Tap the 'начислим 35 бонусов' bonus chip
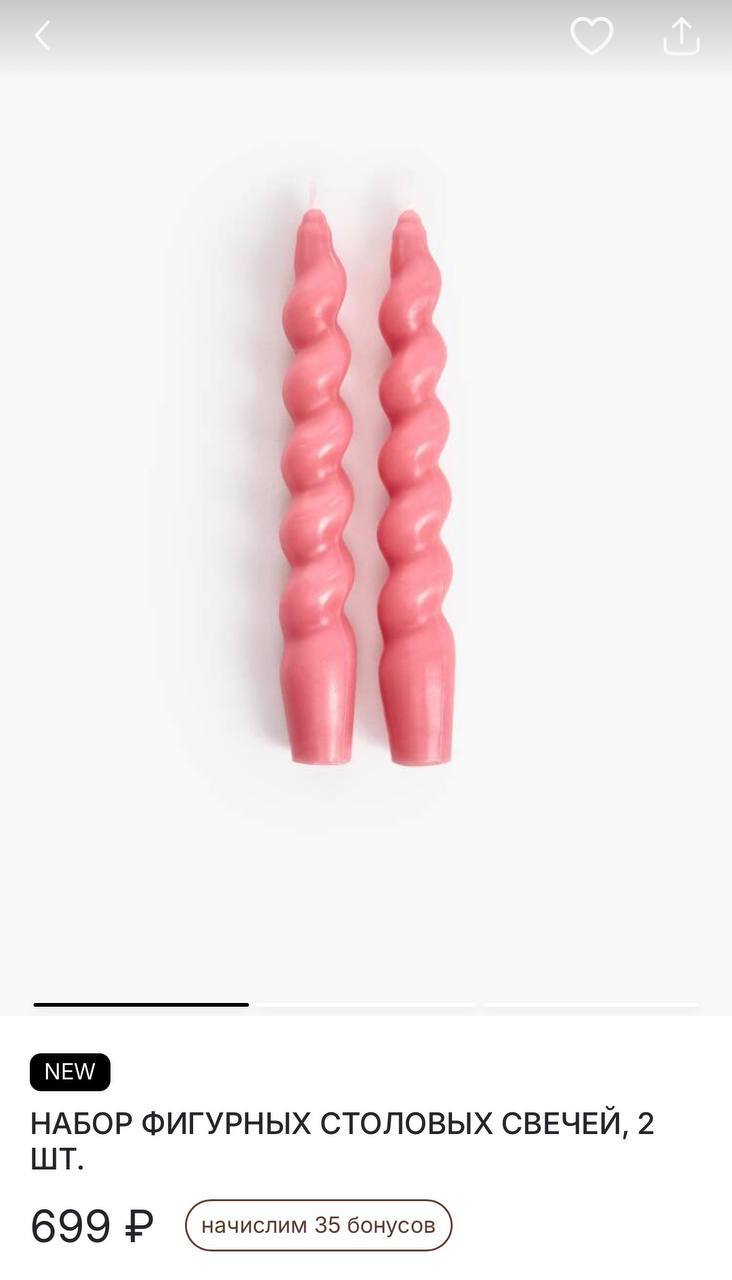 click(x=318, y=1225)
